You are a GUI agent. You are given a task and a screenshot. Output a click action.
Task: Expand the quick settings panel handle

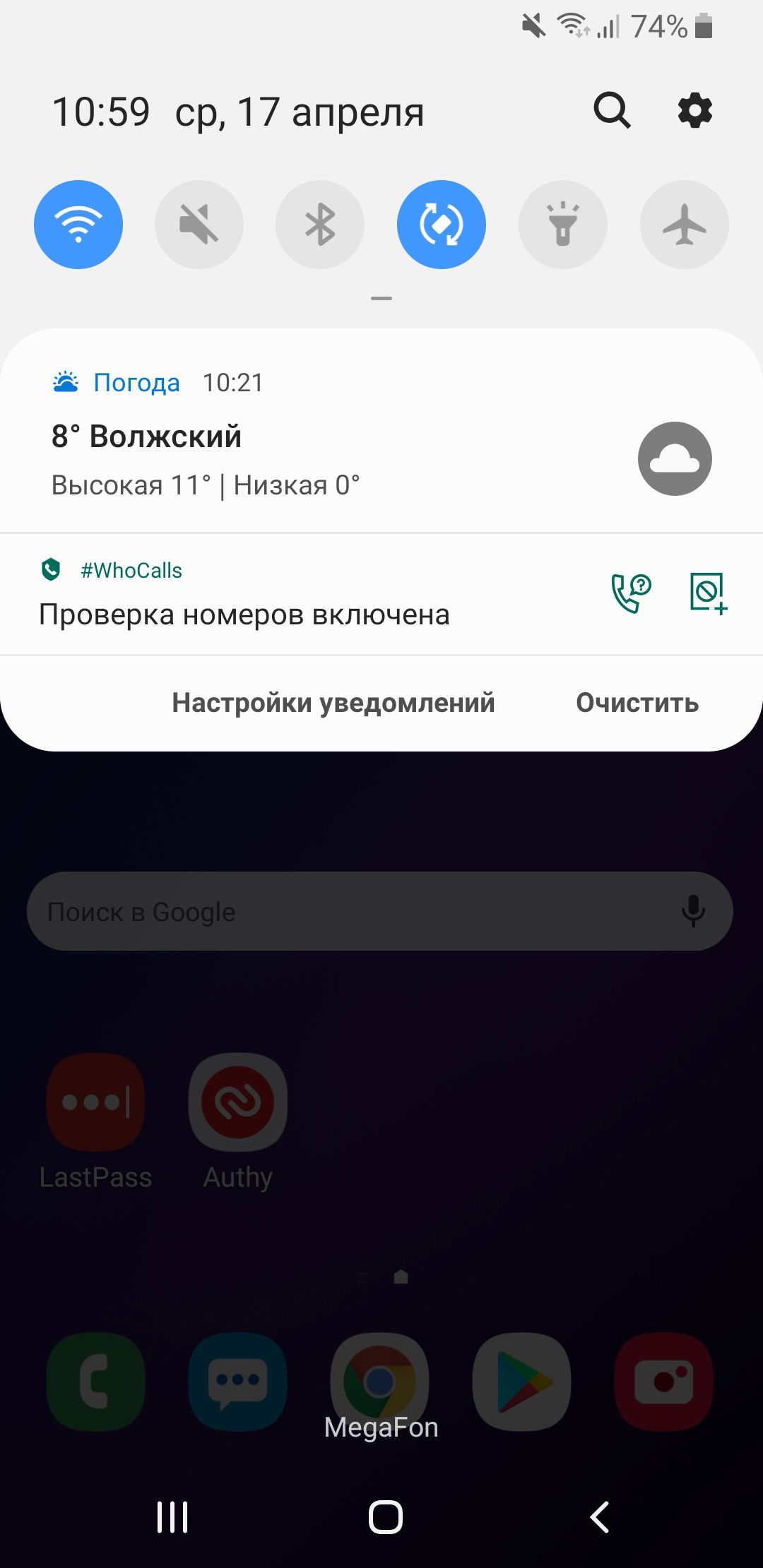coord(381,298)
